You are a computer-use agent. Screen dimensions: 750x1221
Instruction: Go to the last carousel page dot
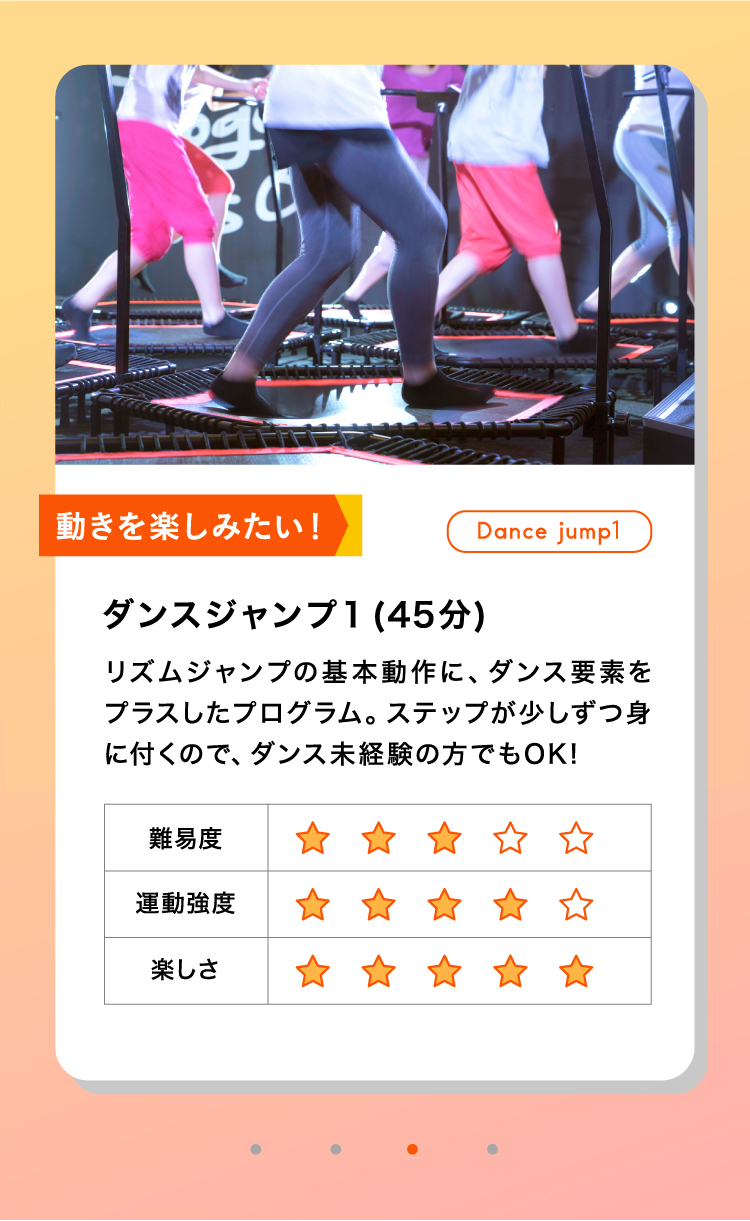click(x=492, y=1149)
